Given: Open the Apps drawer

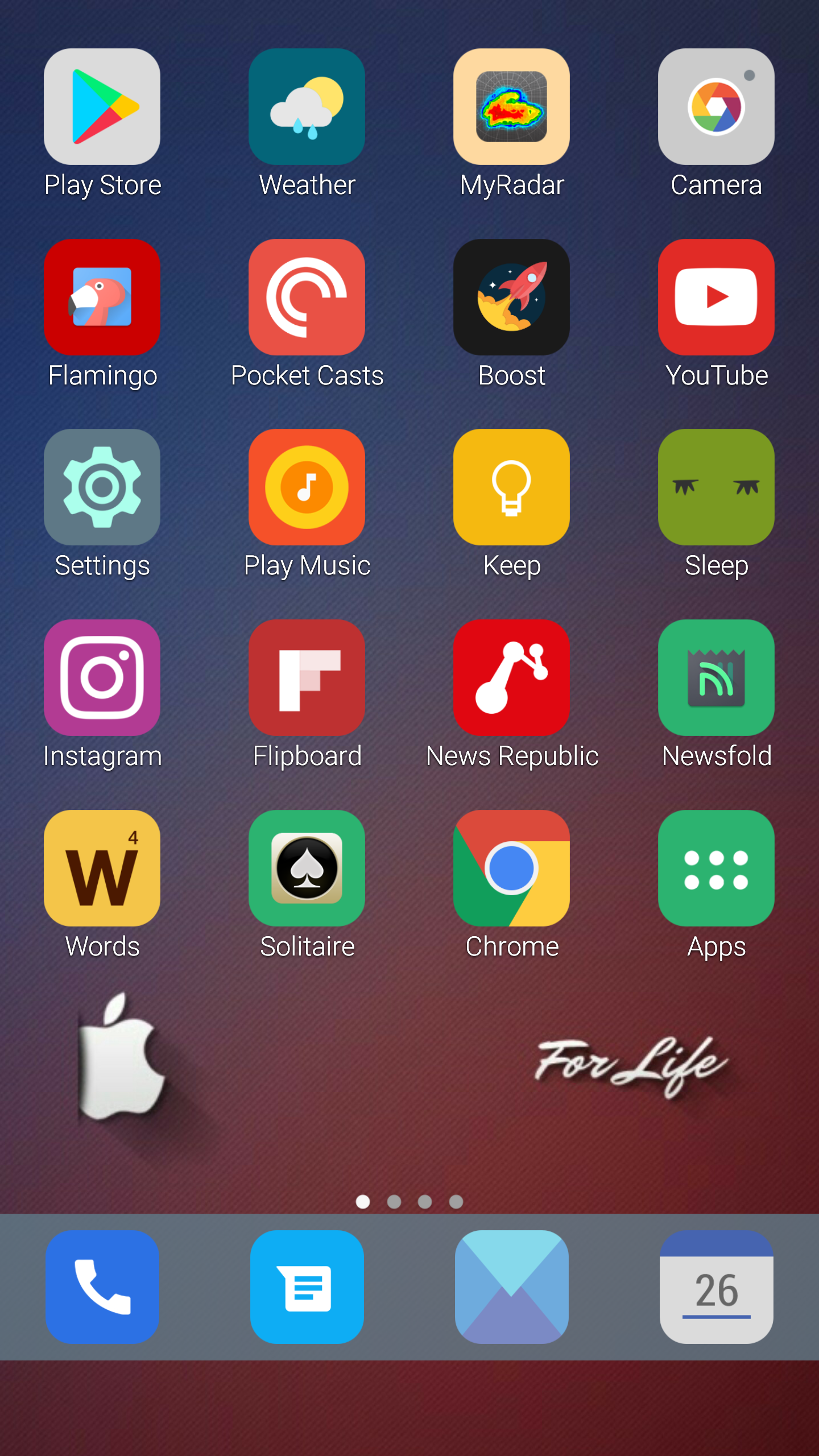Looking at the screenshot, I should (x=716, y=868).
